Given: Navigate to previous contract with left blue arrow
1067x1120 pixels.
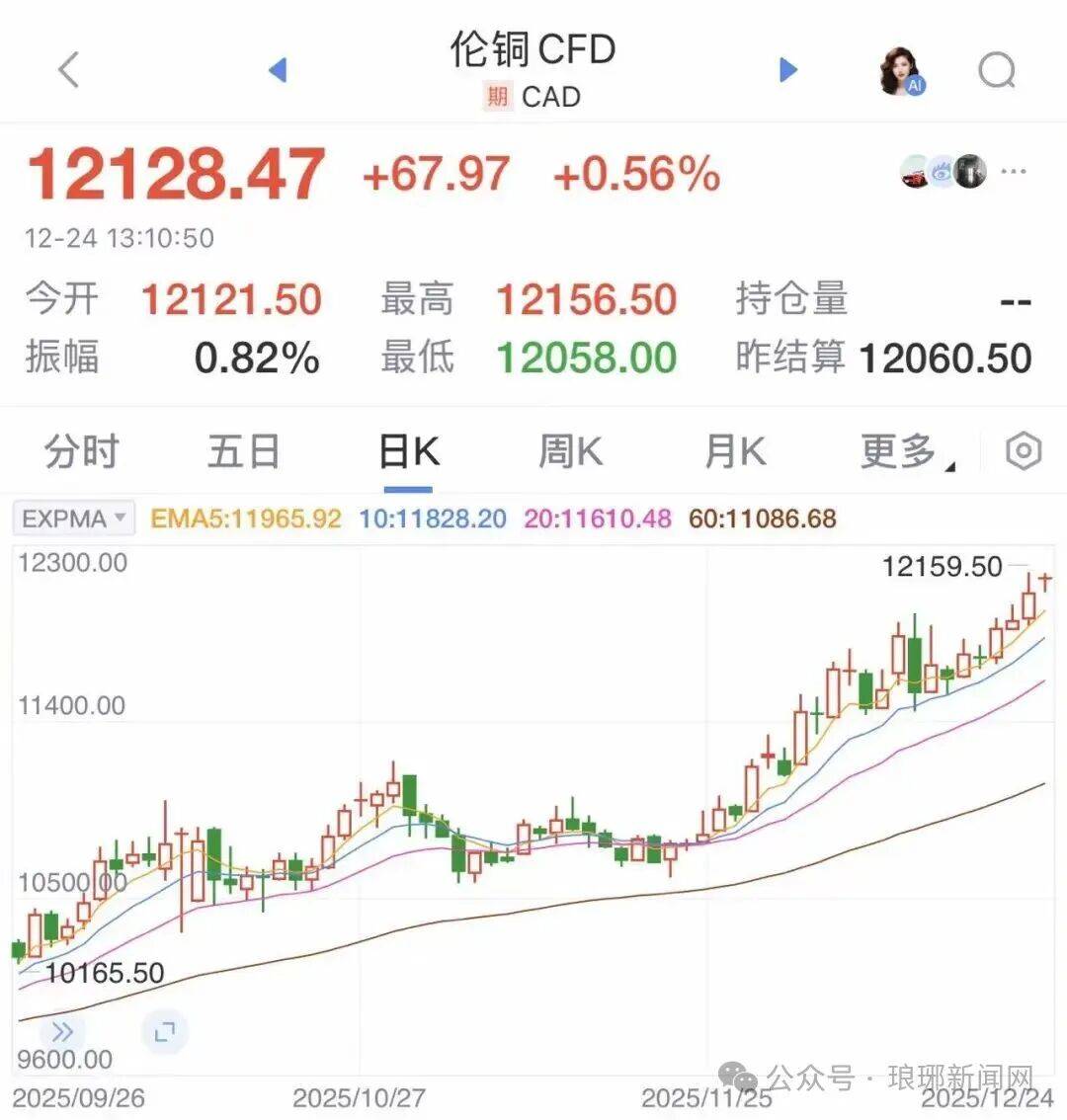Looking at the screenshot, I should (278, 70).
